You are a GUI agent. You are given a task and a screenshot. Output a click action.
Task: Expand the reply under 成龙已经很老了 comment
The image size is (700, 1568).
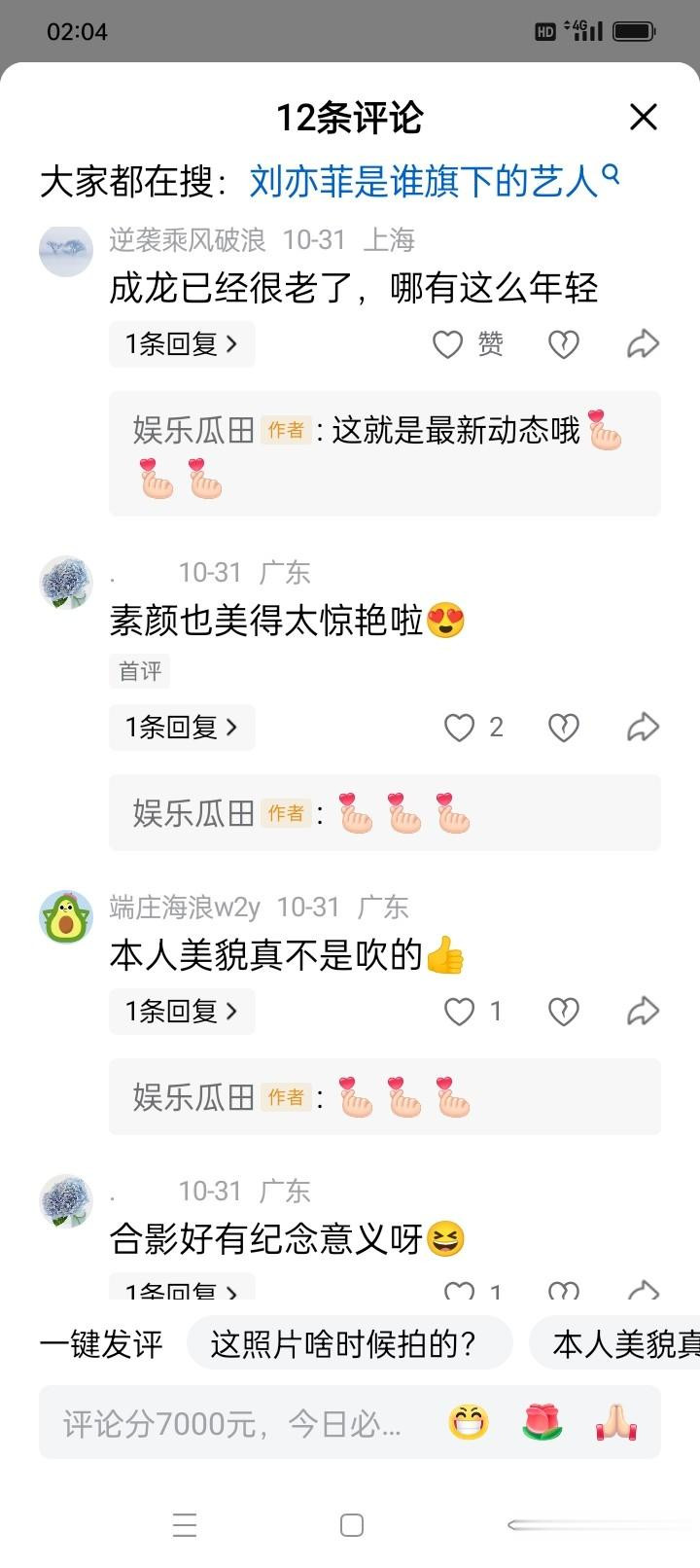tap(182, 344)
